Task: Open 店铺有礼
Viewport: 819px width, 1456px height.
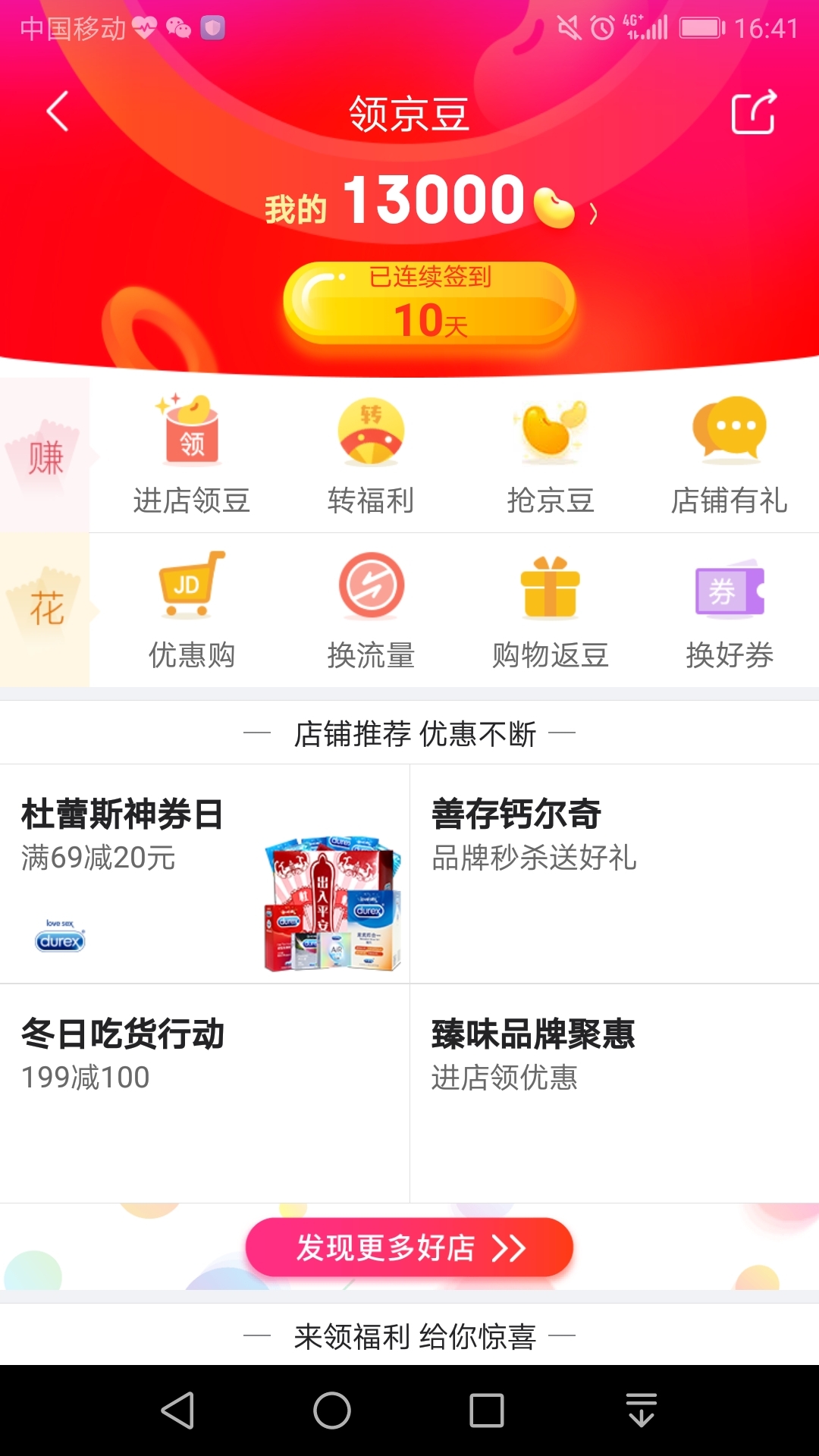Action: point(730,456)
